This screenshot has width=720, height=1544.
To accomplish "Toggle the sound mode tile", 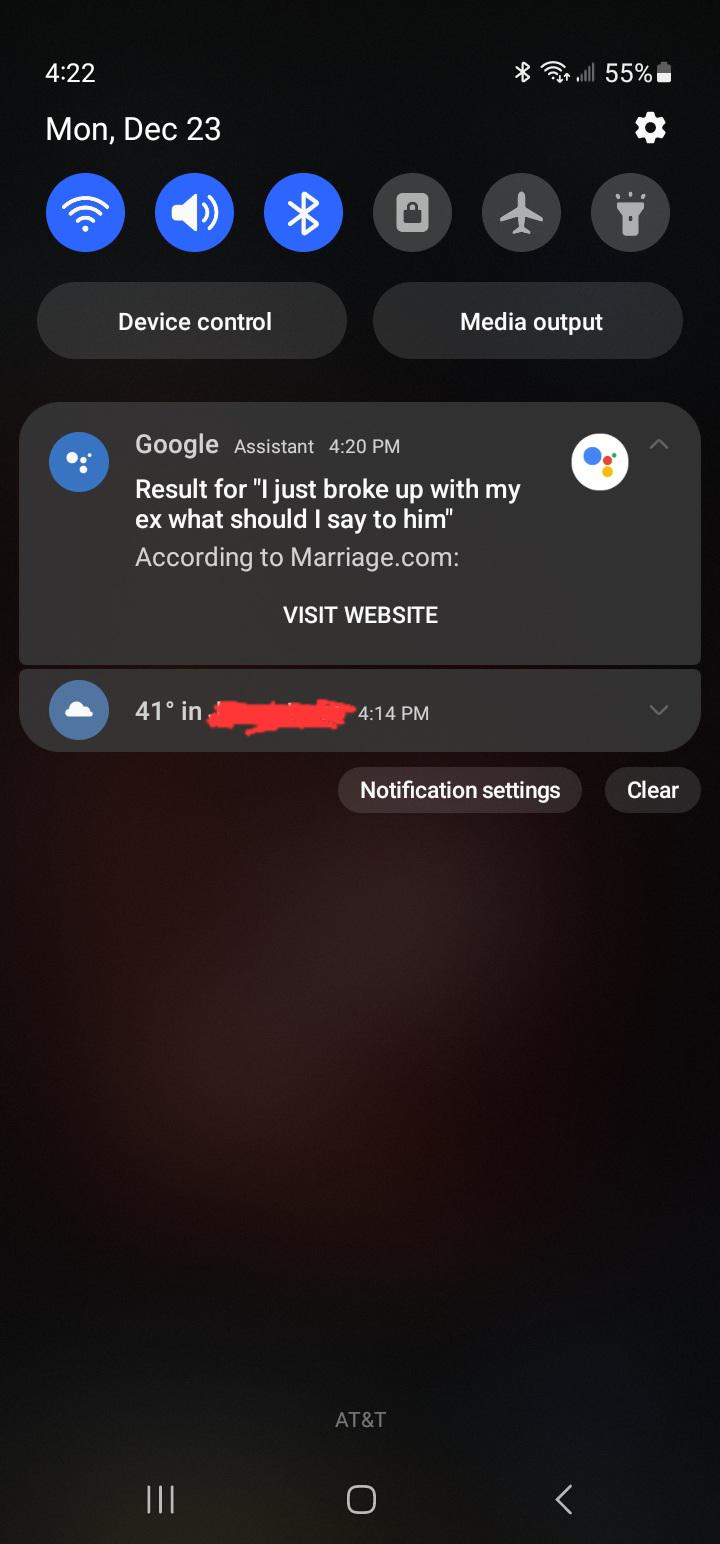I will click(x=194, y=213).
